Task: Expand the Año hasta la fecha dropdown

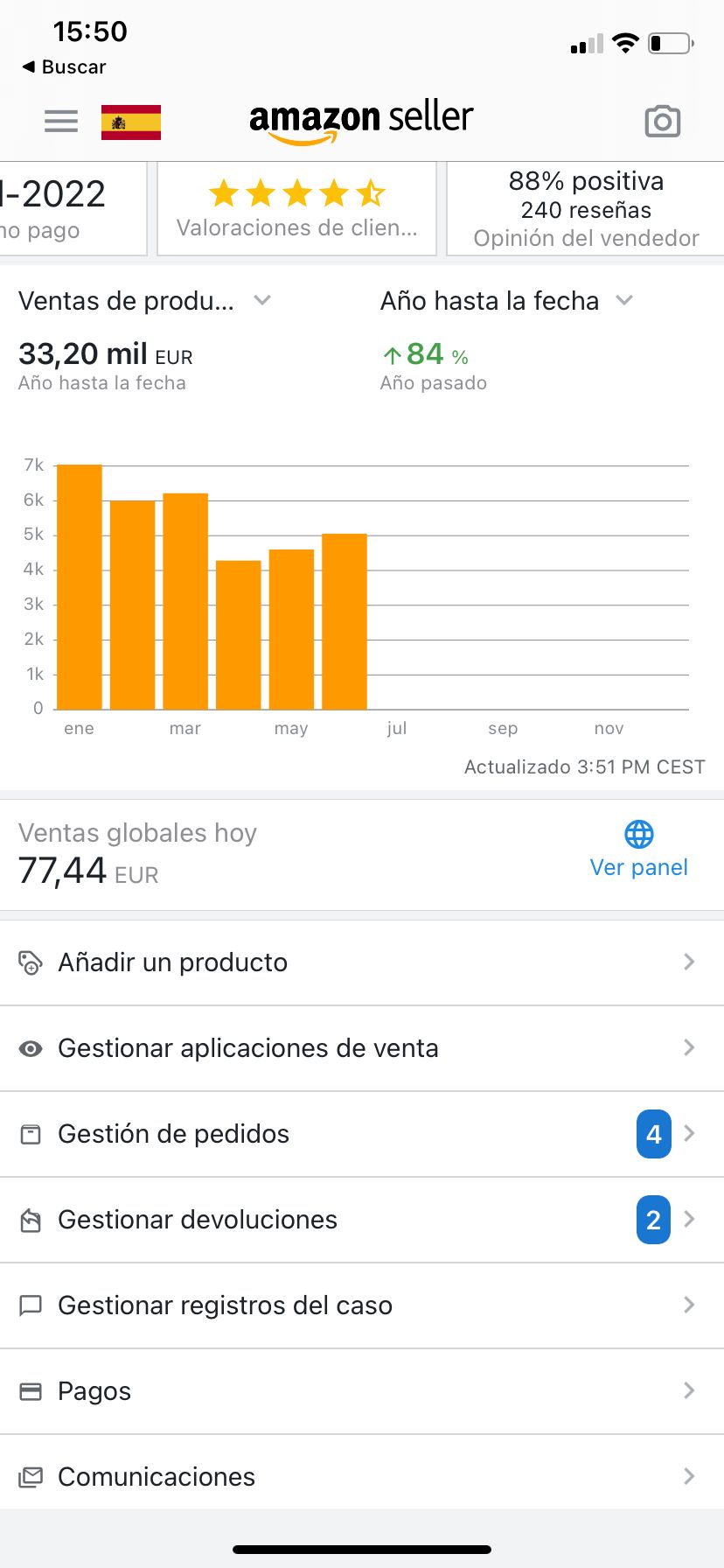Action: pos(507,301)
